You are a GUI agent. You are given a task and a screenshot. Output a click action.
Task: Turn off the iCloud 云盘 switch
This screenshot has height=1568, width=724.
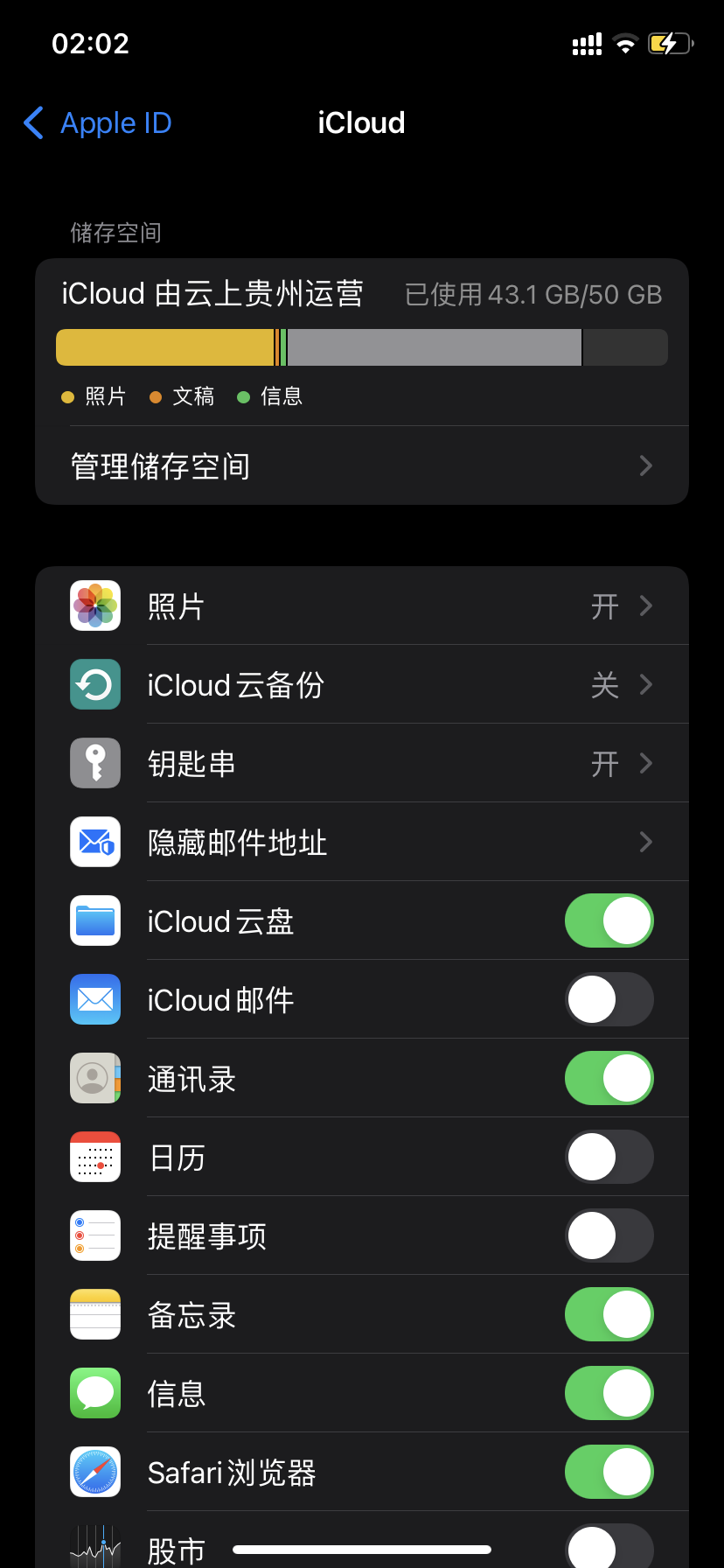pyautogui.click(x=609, y=920)
